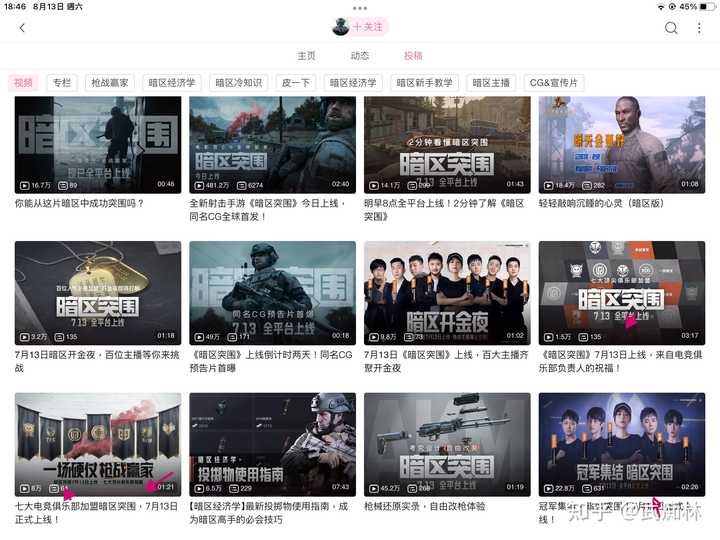Watch 枪械还原实录，自由改枪体验 video
The width and height of the screenshot is (720, 540).
(447, 444)
